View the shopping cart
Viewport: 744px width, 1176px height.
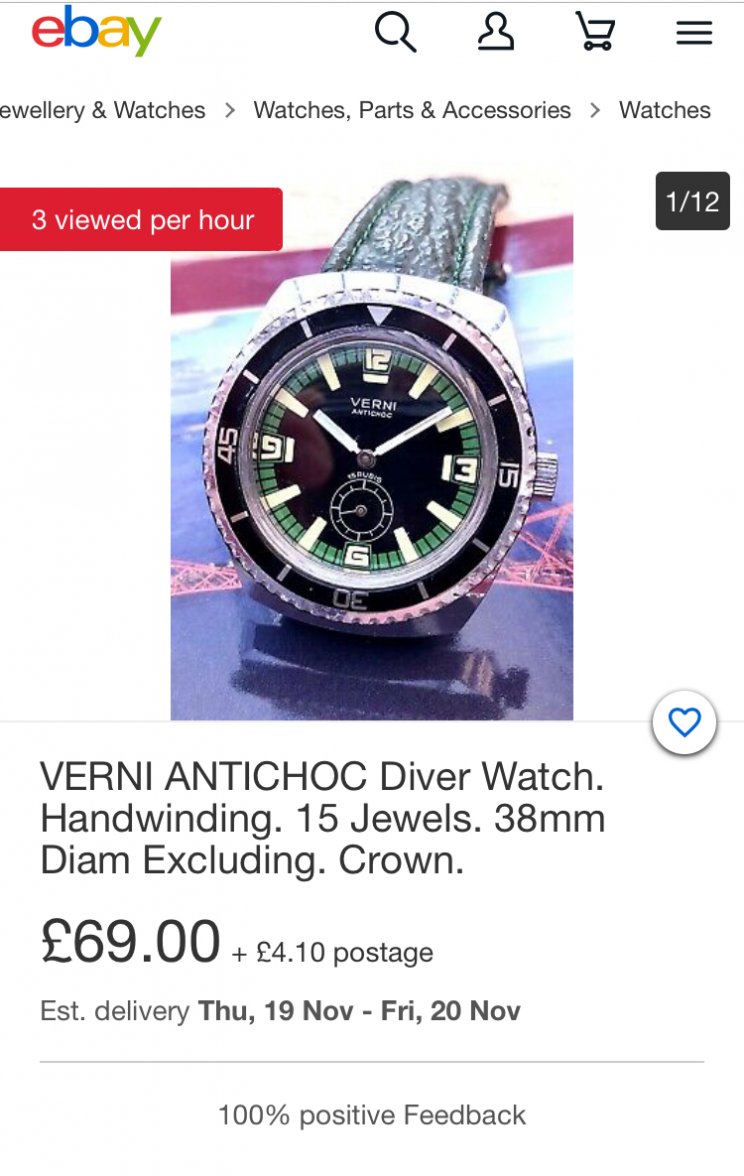pyautogui.click(x=595, y=32)
